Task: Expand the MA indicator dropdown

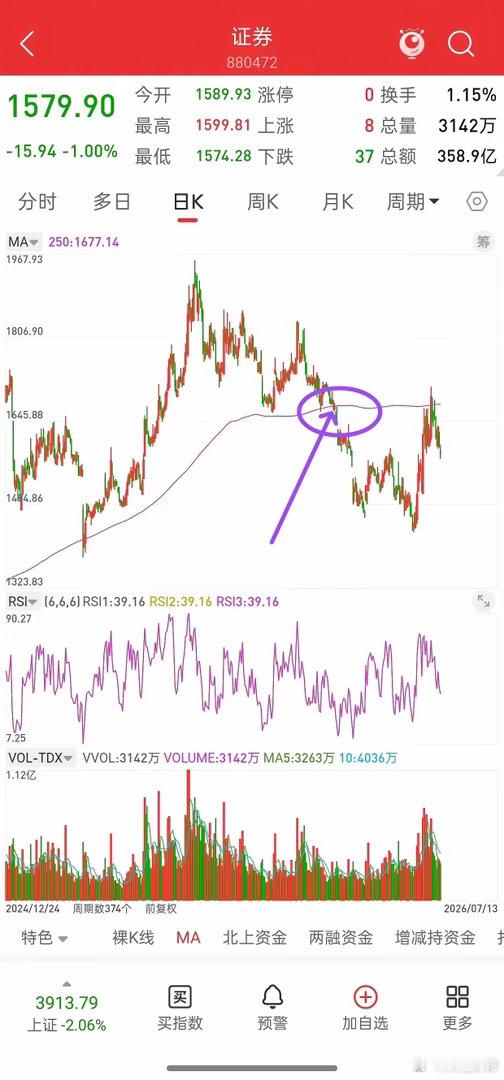Action: point(24,242)
